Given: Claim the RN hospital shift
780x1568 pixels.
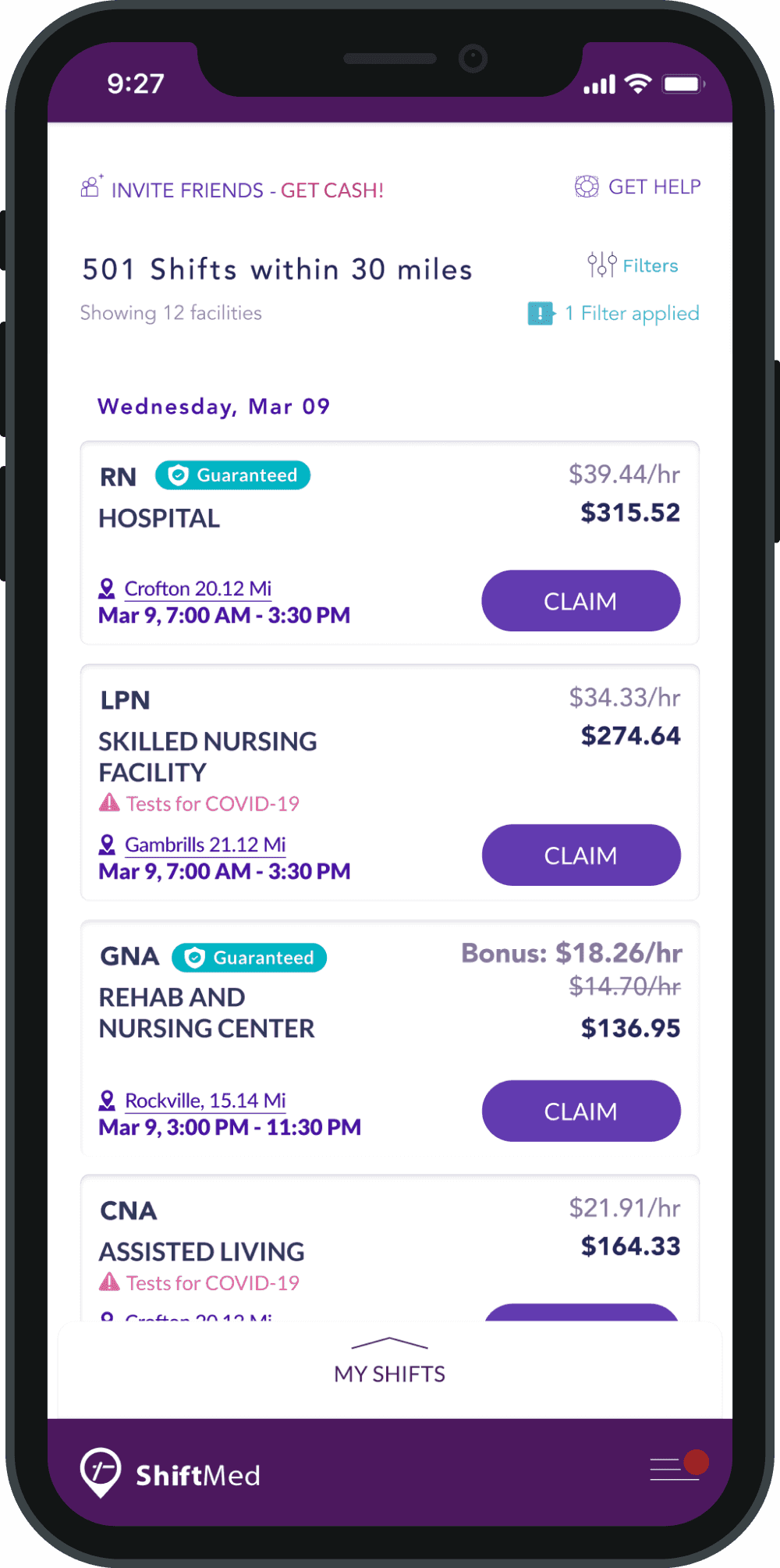Looking at the screenshot, I should (x=581, y=601).
